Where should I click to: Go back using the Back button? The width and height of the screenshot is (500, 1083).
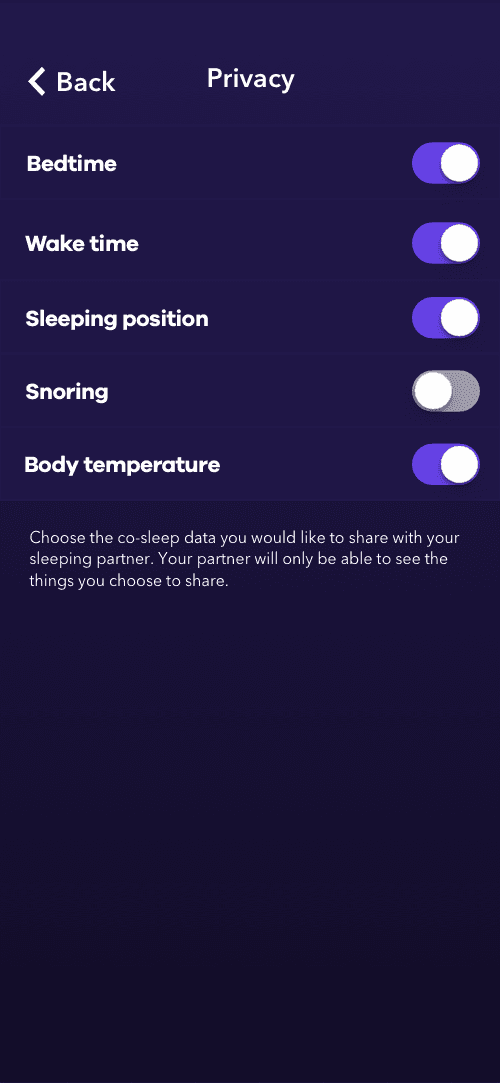[72, 82]
